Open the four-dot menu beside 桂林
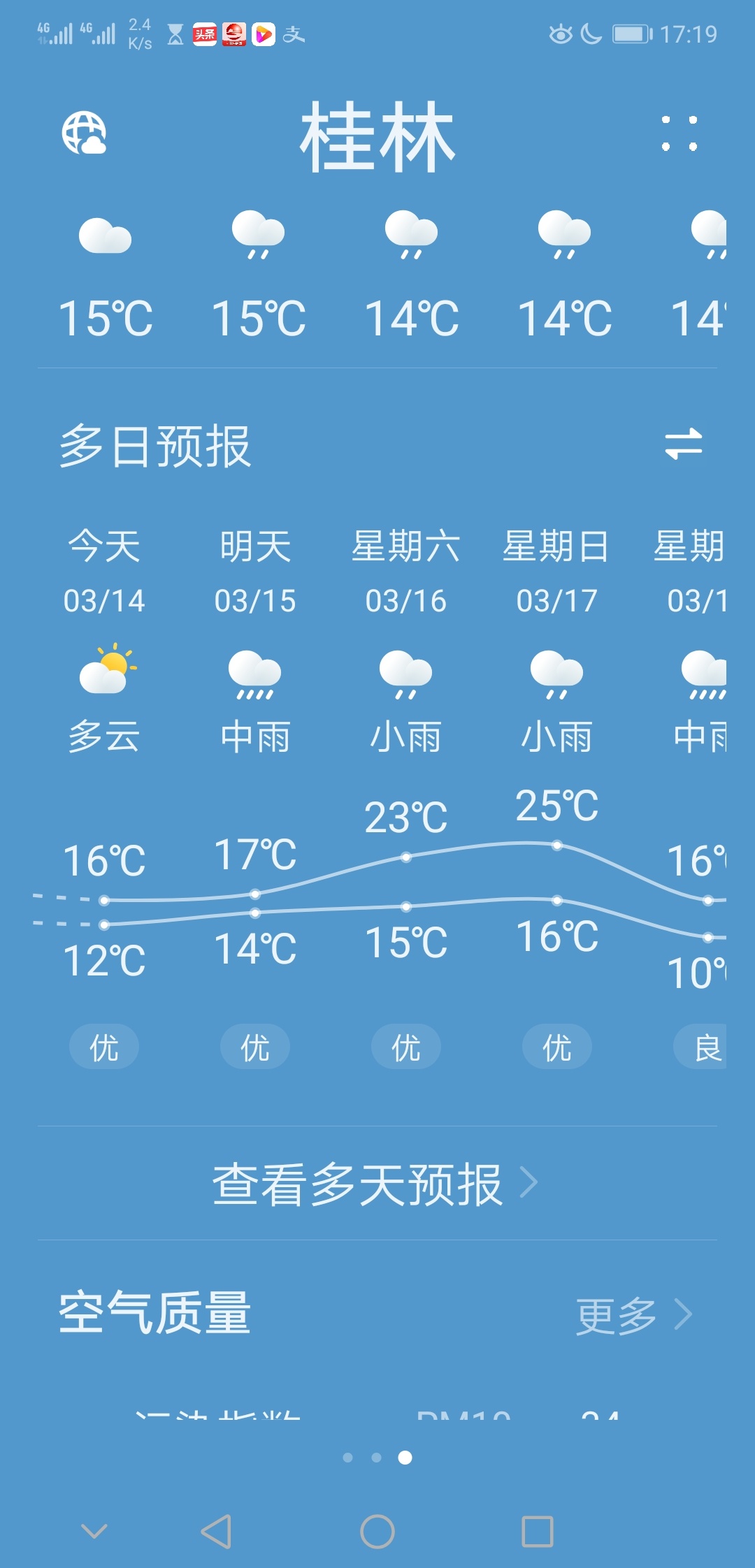Viewport: 755px width, 1568px height. point(679,133)
